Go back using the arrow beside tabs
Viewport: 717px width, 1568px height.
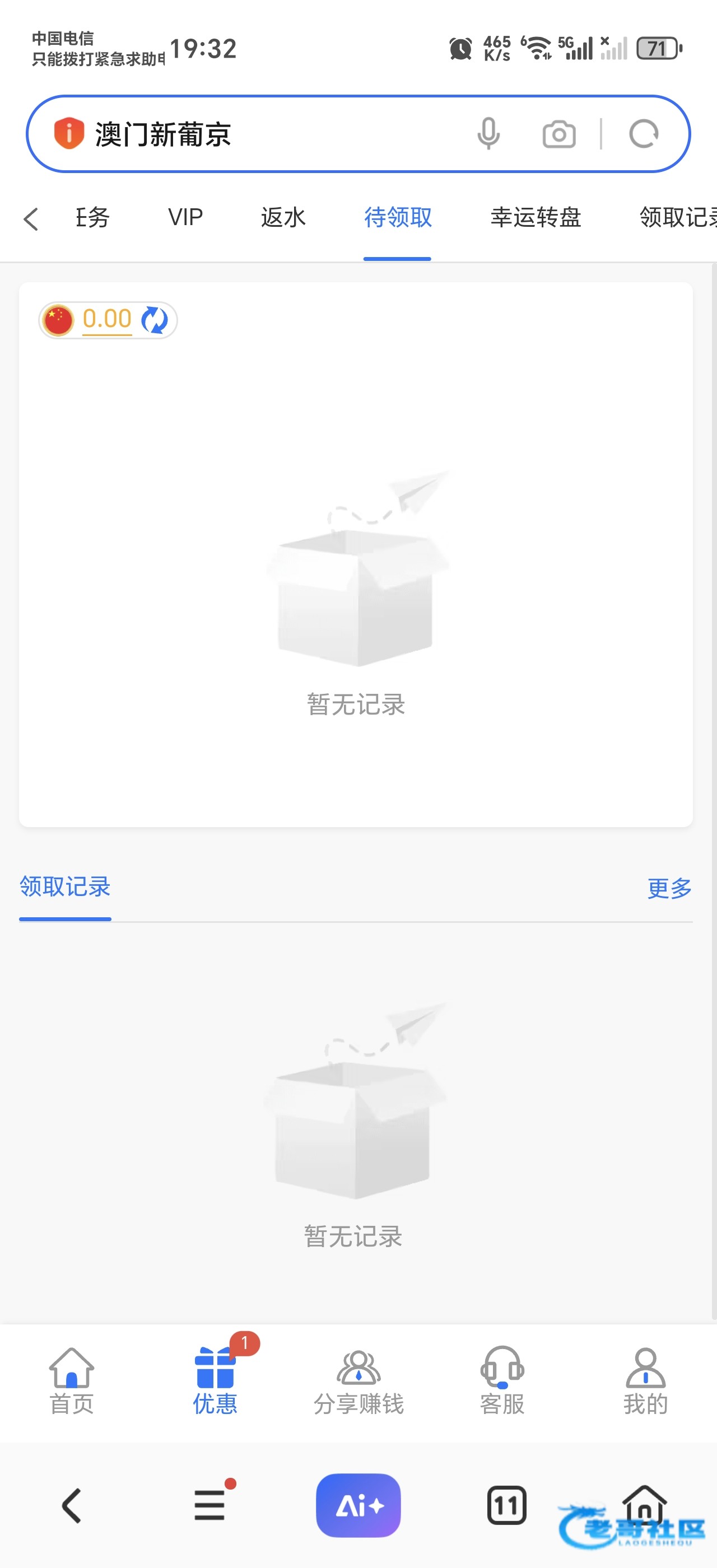pos(31,218)
